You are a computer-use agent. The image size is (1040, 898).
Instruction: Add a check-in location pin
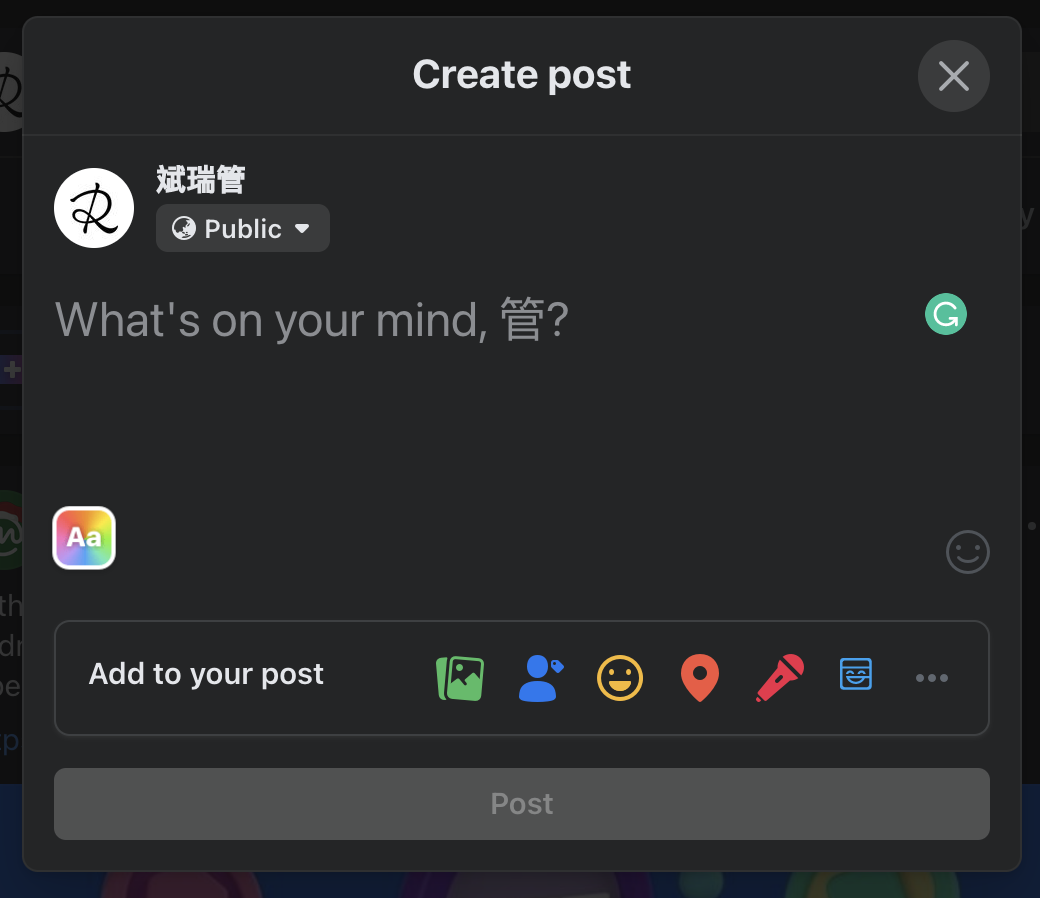click(x=700, y=678)
